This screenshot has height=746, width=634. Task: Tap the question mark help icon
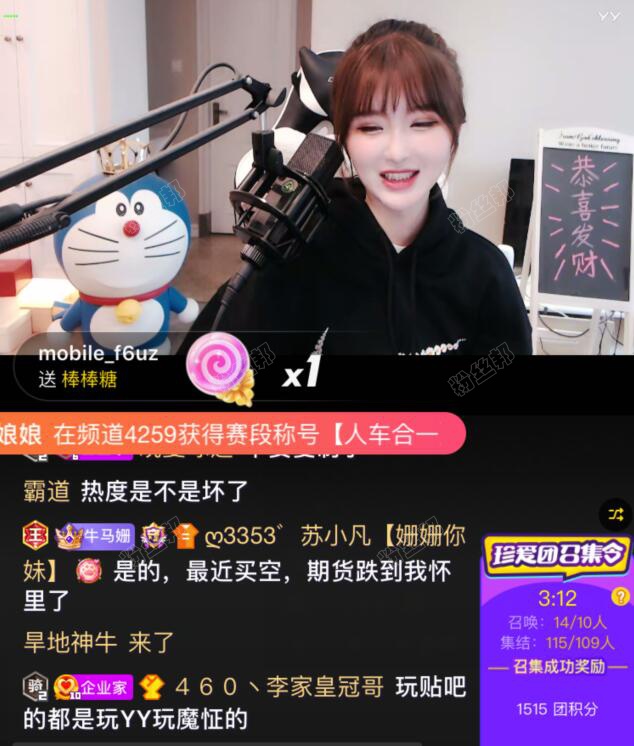(x=621, y=597)
